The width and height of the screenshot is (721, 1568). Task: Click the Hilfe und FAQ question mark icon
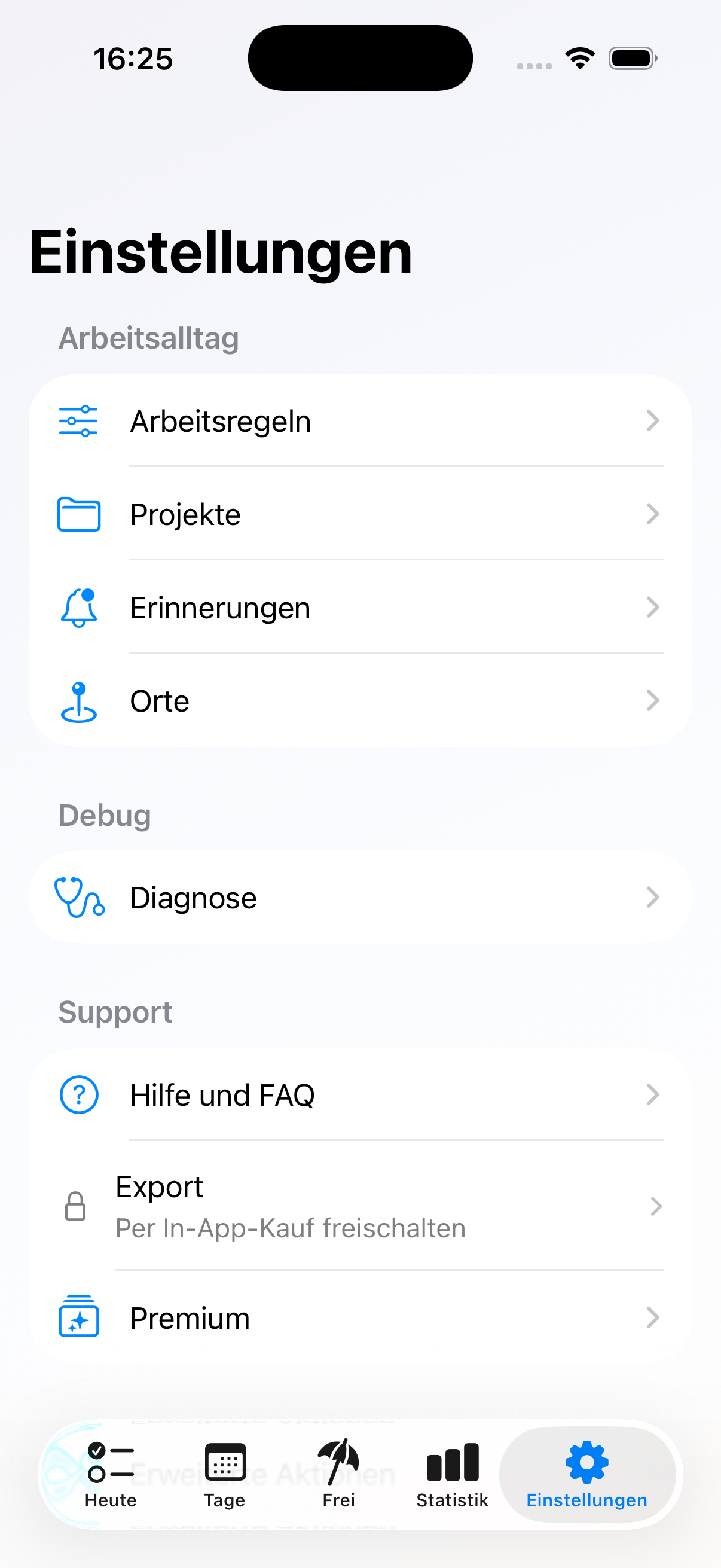pos(78,1094)
